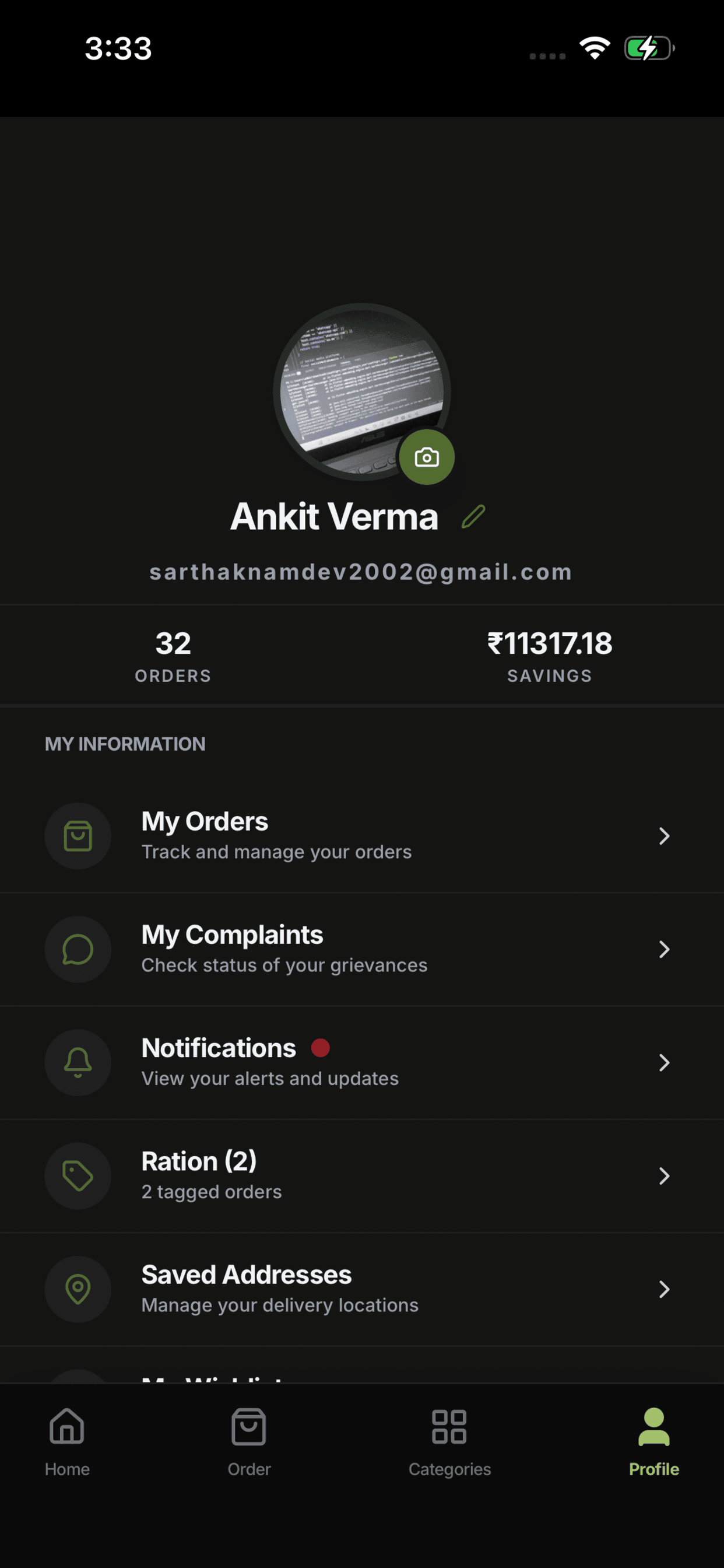Select the Profile tab

(653, 1442)
